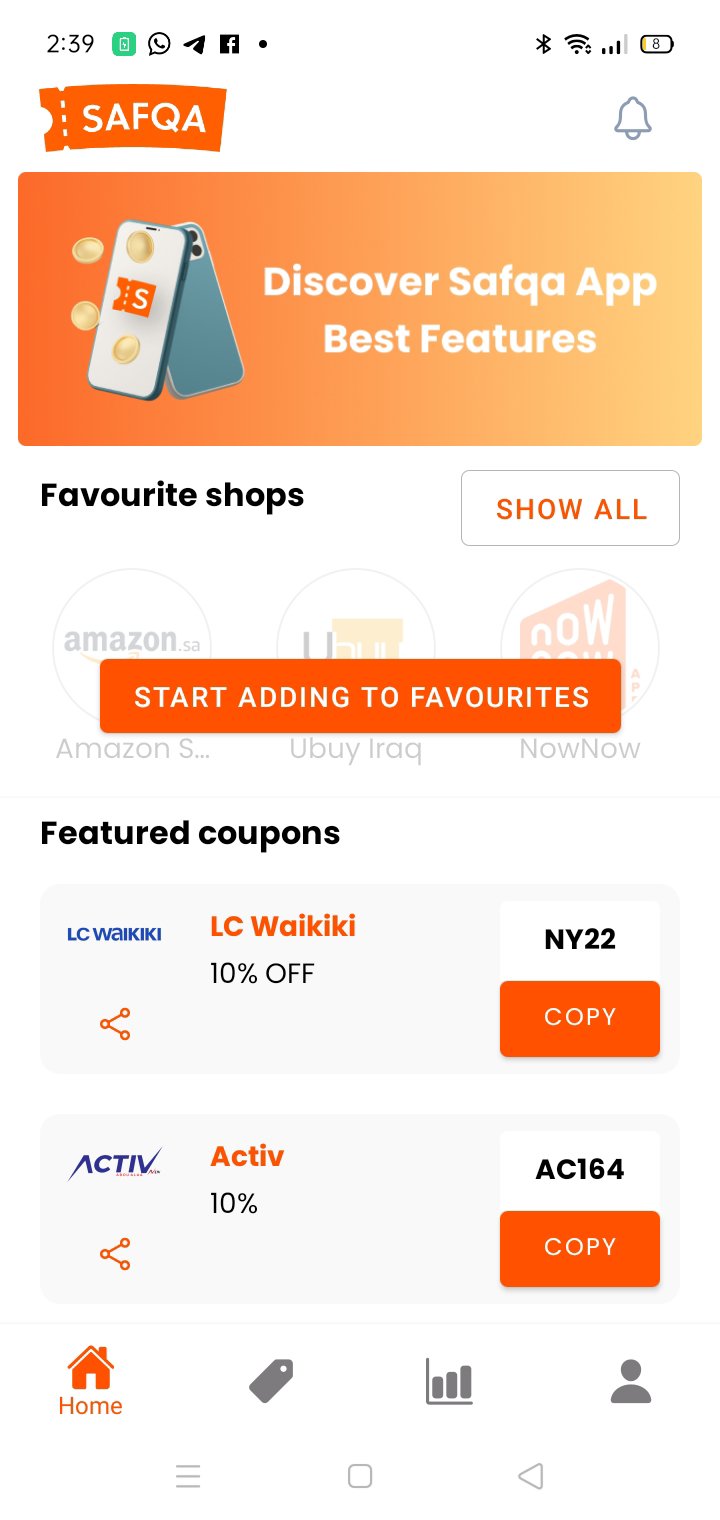Open the Discover Safqa App banner

pos(360,309)
